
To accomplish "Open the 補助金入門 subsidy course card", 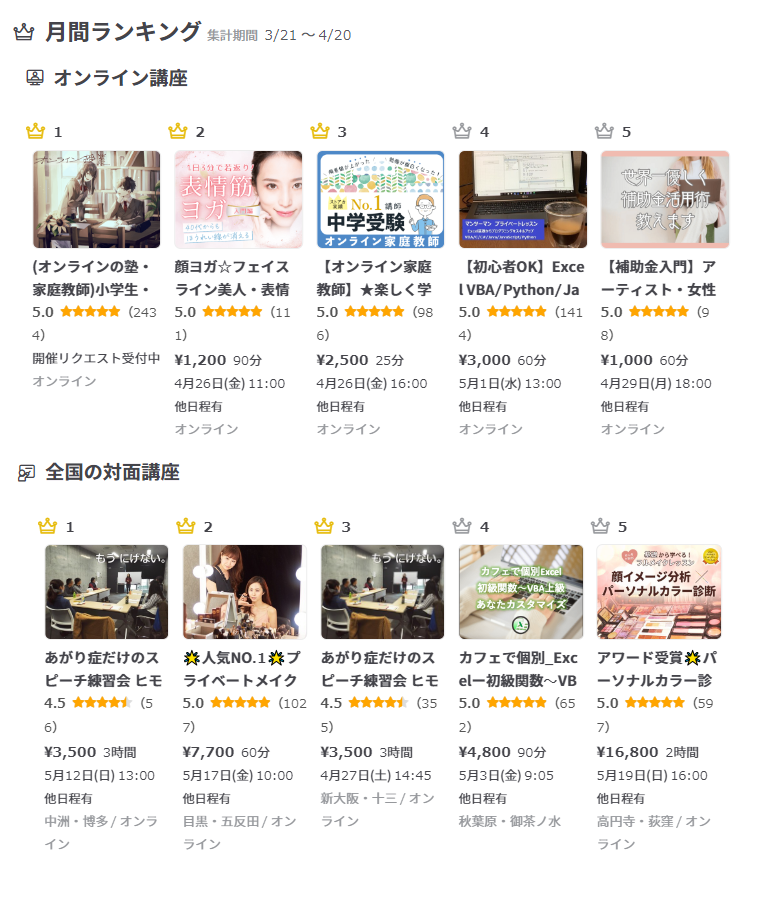I will [664, 200].
